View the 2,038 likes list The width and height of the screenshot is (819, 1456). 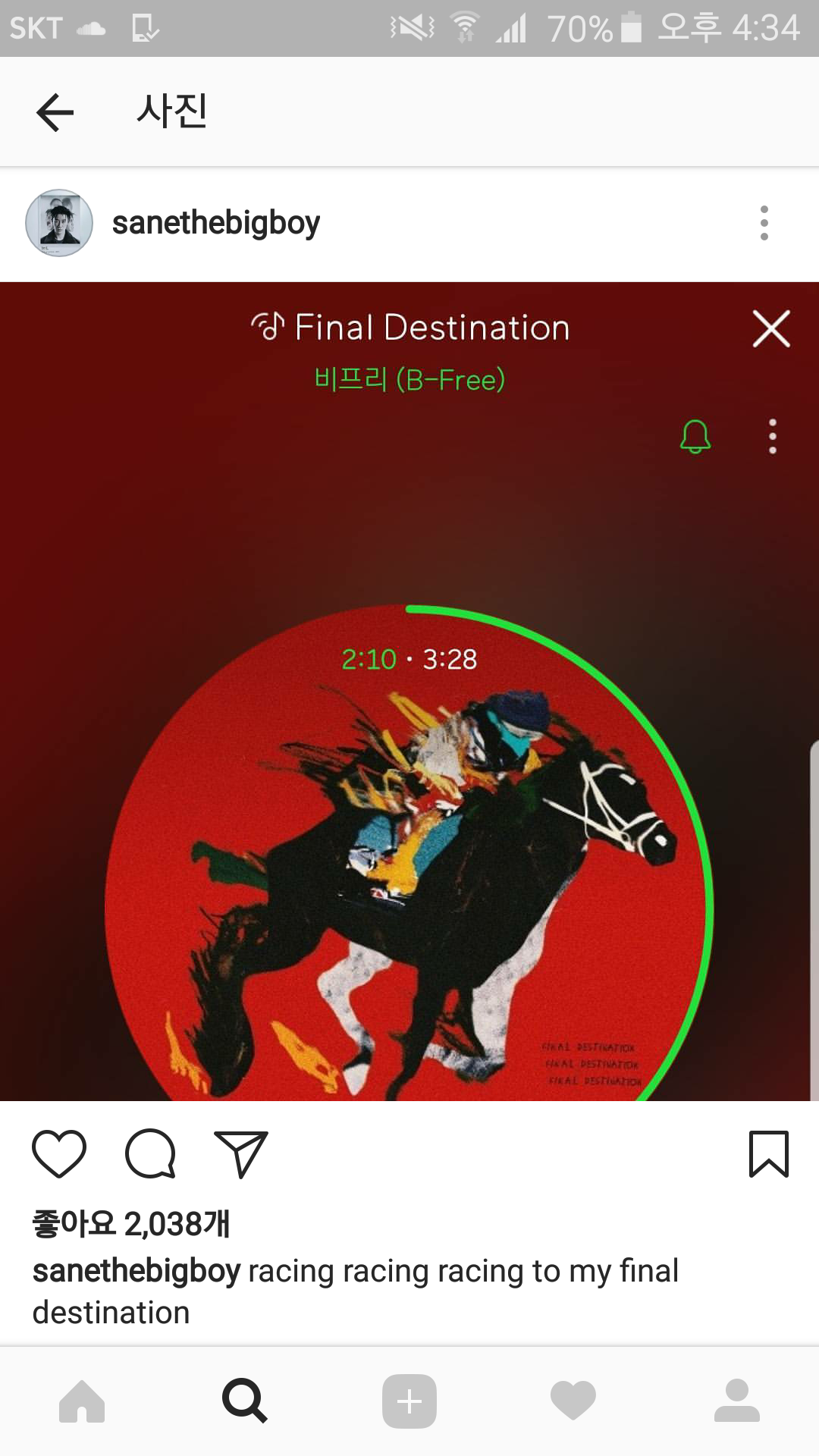(131, 1223)
